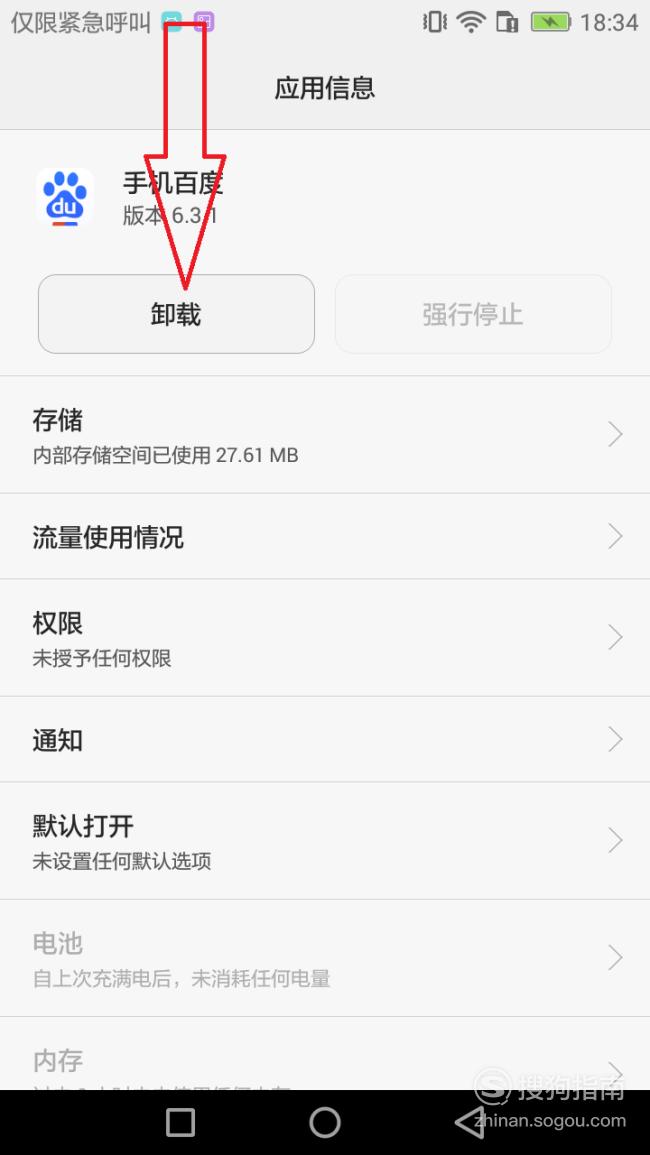Screen dimensions: 650x1155
Task: Open the recent apps square button
Action: [181, 1123]
